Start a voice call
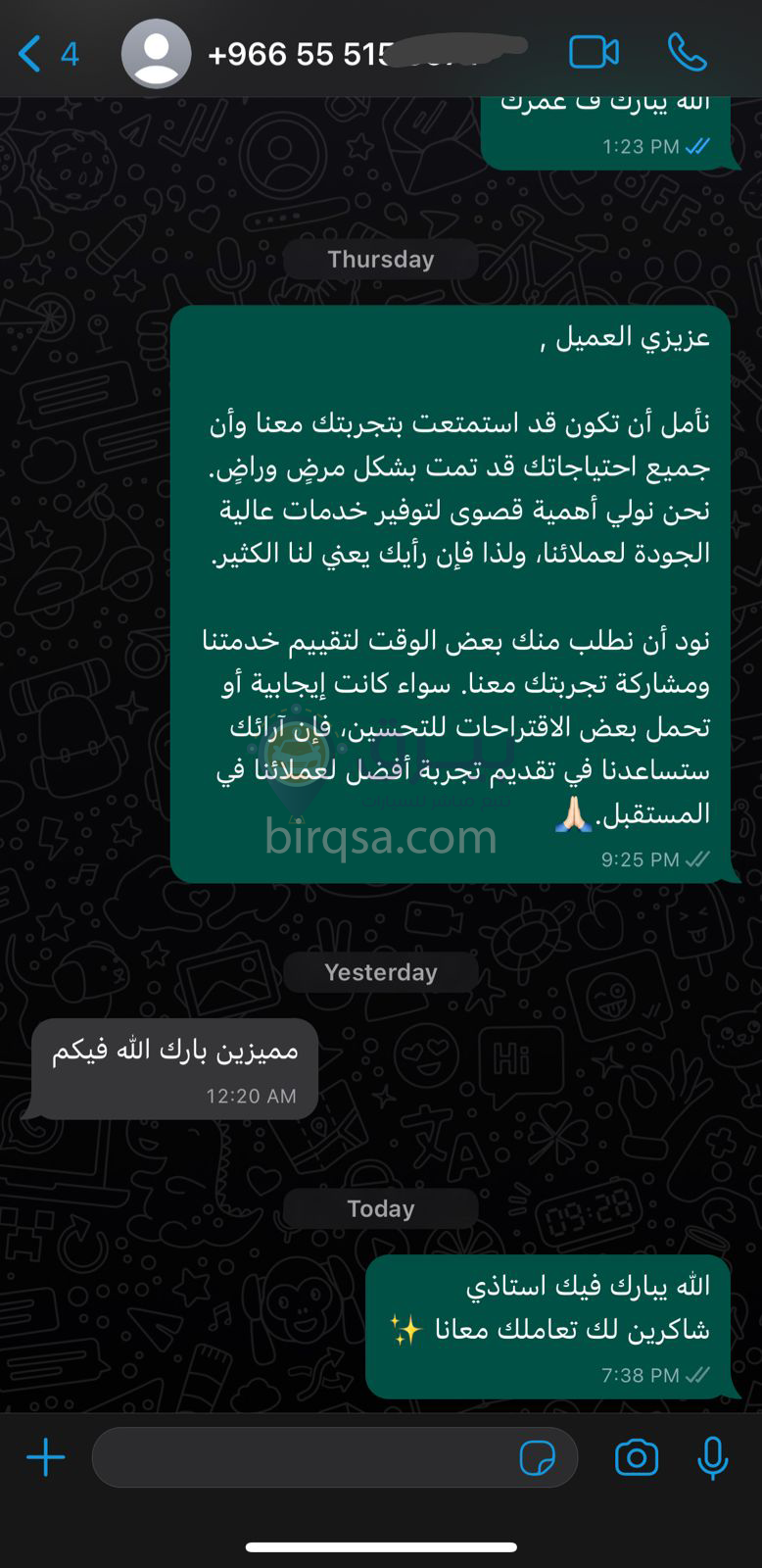 (x=688, y=53)
